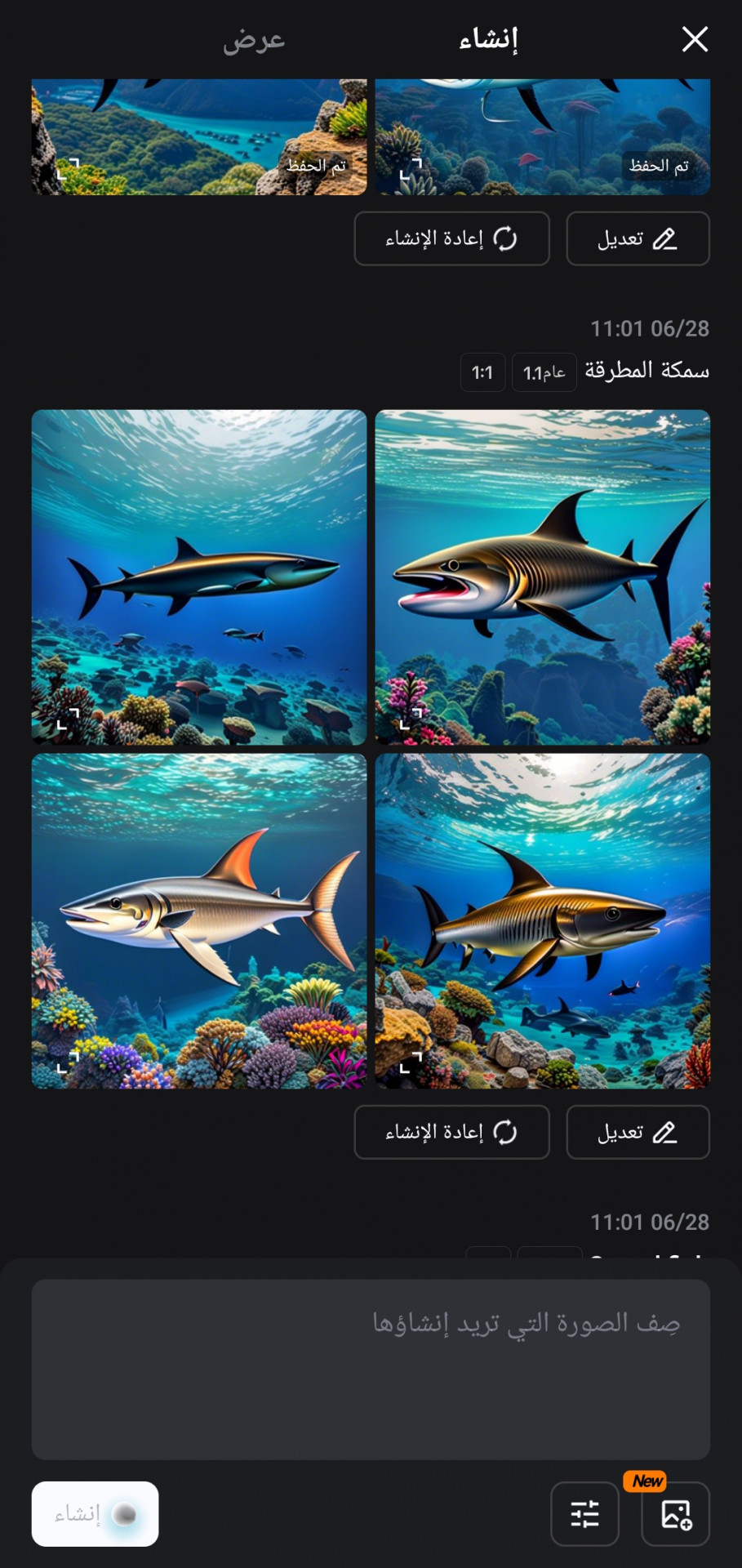Viewport: 742px width, 1568px height.
Task: Open the saved coastal rocks image
Action: [199, 136]
